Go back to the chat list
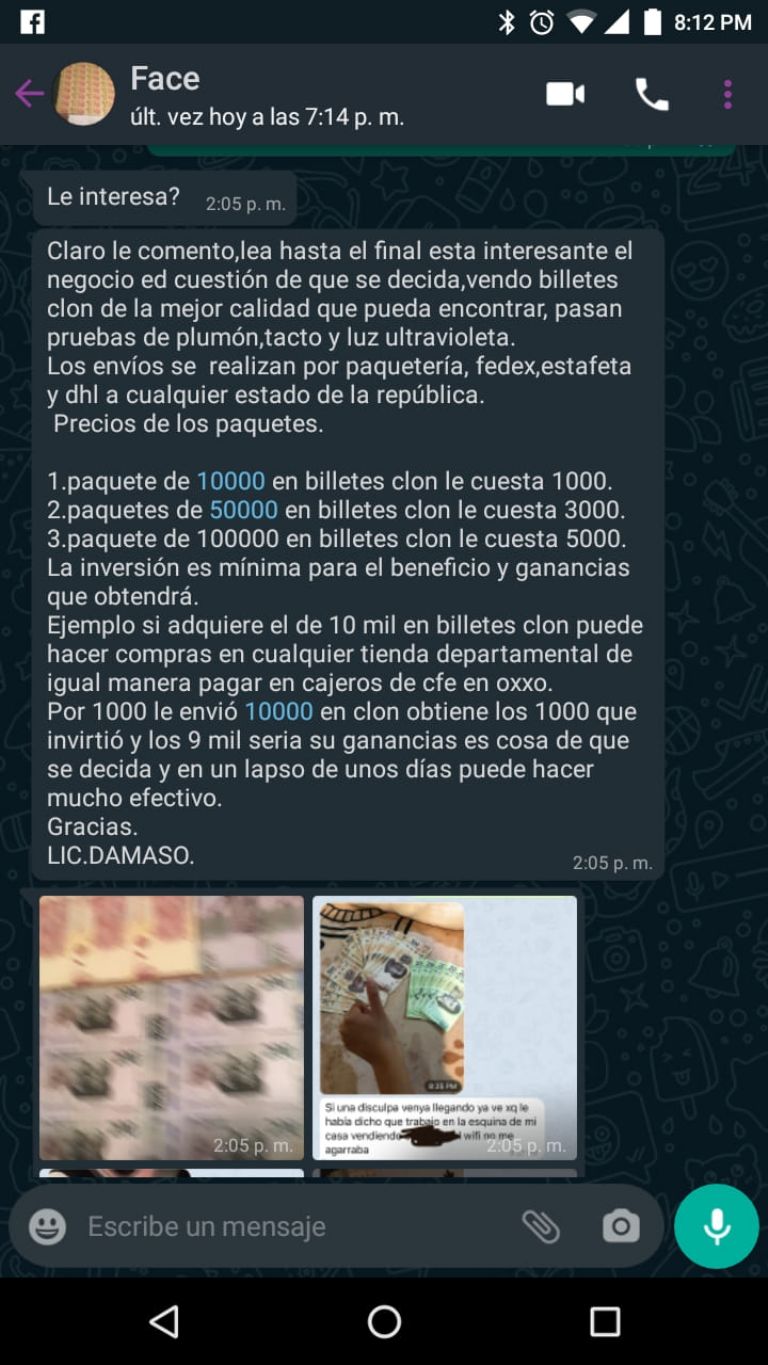The image size is (768, 1365). [29, 94]
